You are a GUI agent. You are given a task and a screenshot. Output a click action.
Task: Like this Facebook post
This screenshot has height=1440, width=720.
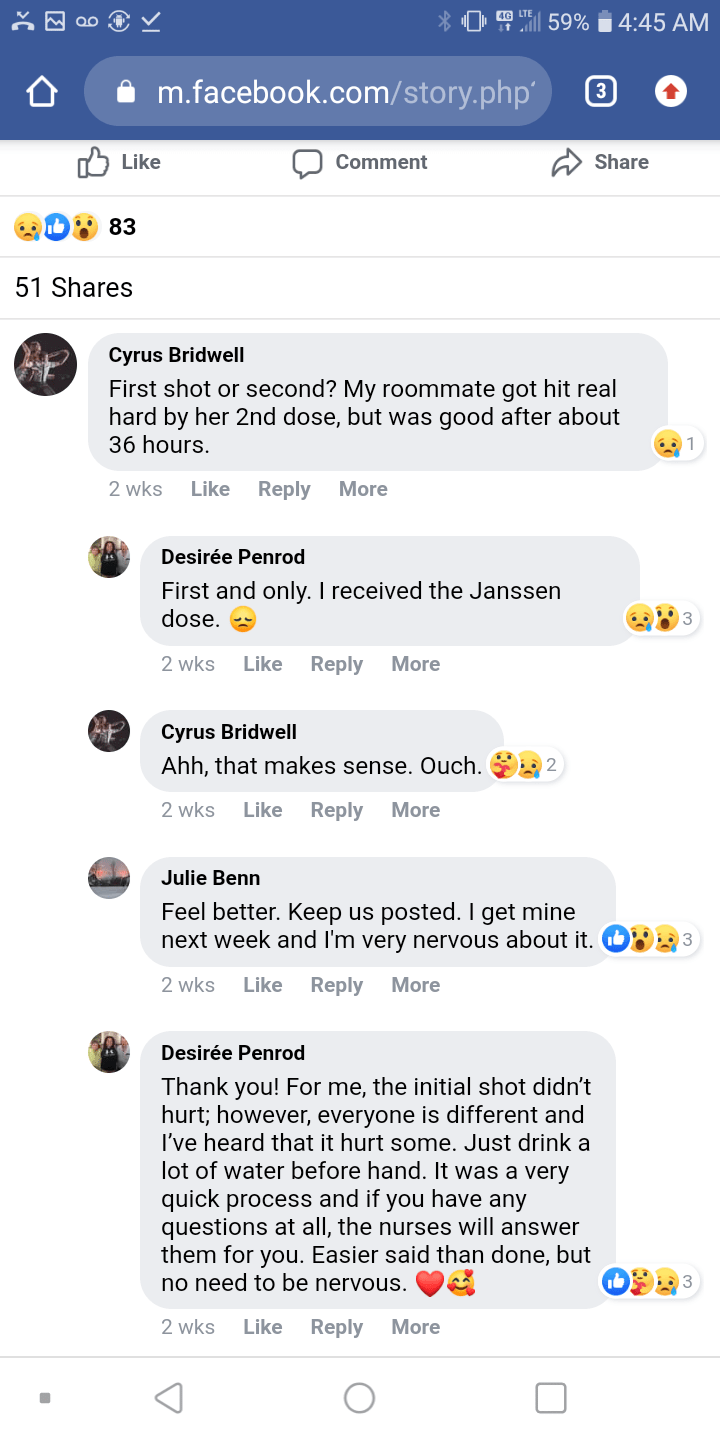click(119, 162)
